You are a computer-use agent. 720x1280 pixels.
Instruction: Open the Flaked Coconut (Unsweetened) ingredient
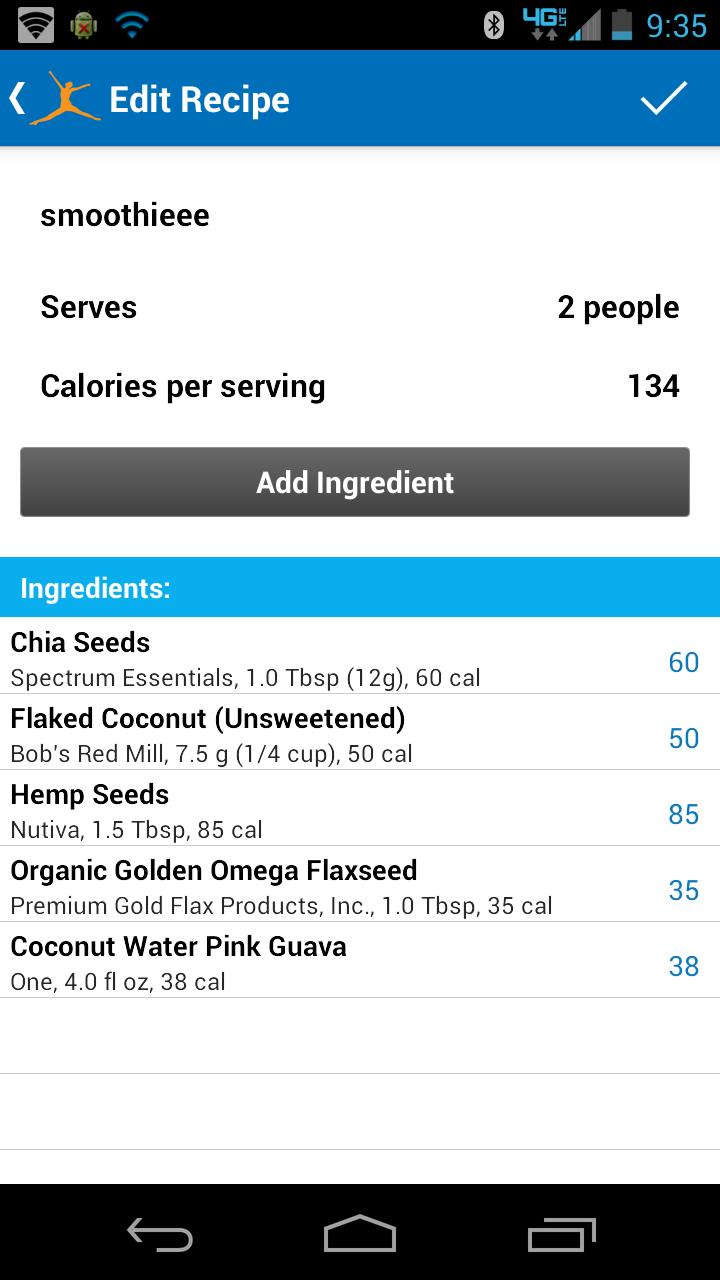pyautogui.click(x=360, y=732)
